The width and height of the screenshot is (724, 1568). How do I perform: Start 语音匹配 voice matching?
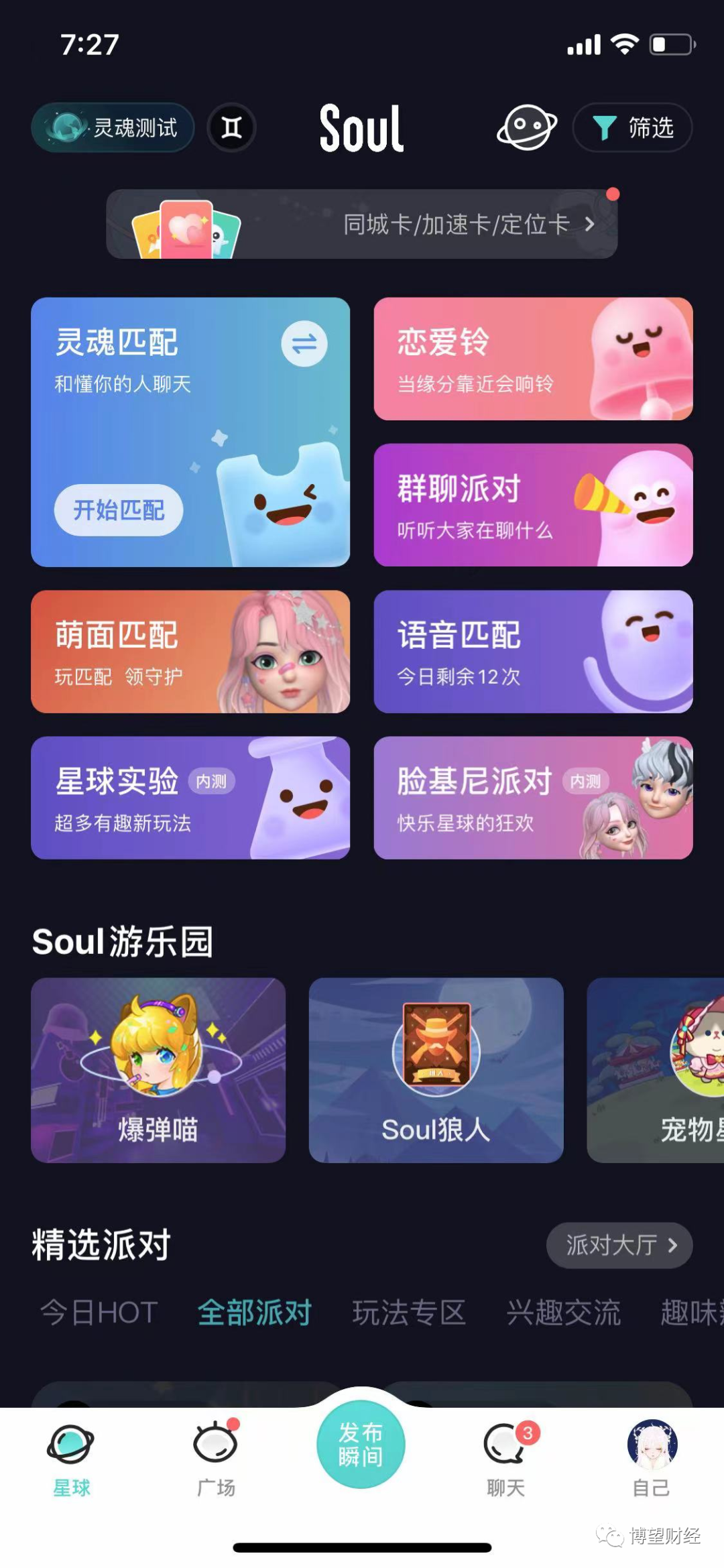533,652
